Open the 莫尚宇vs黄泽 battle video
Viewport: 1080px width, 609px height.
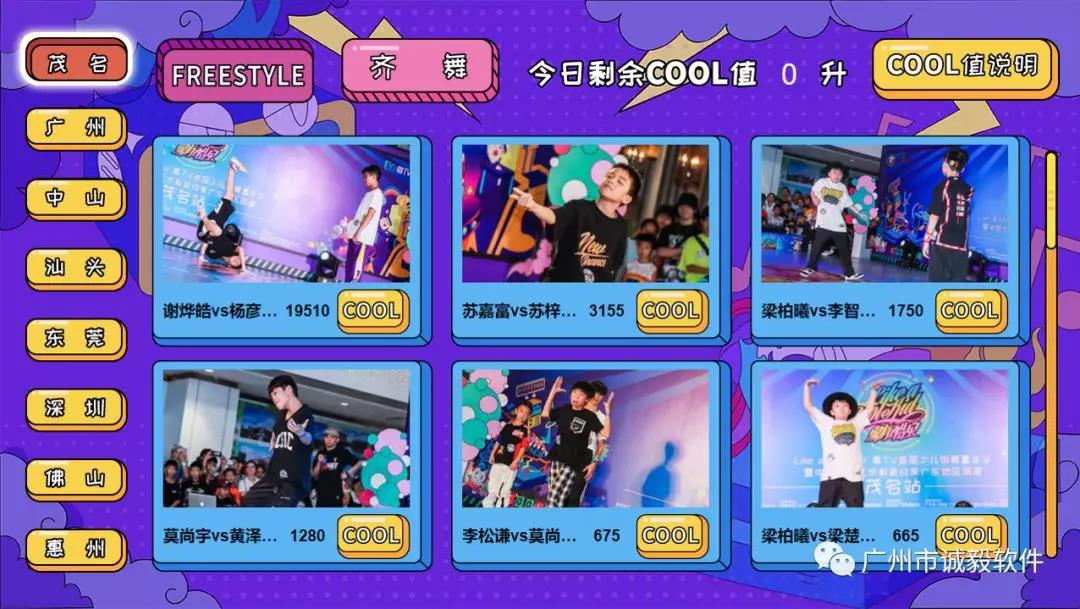coord(286,438)
